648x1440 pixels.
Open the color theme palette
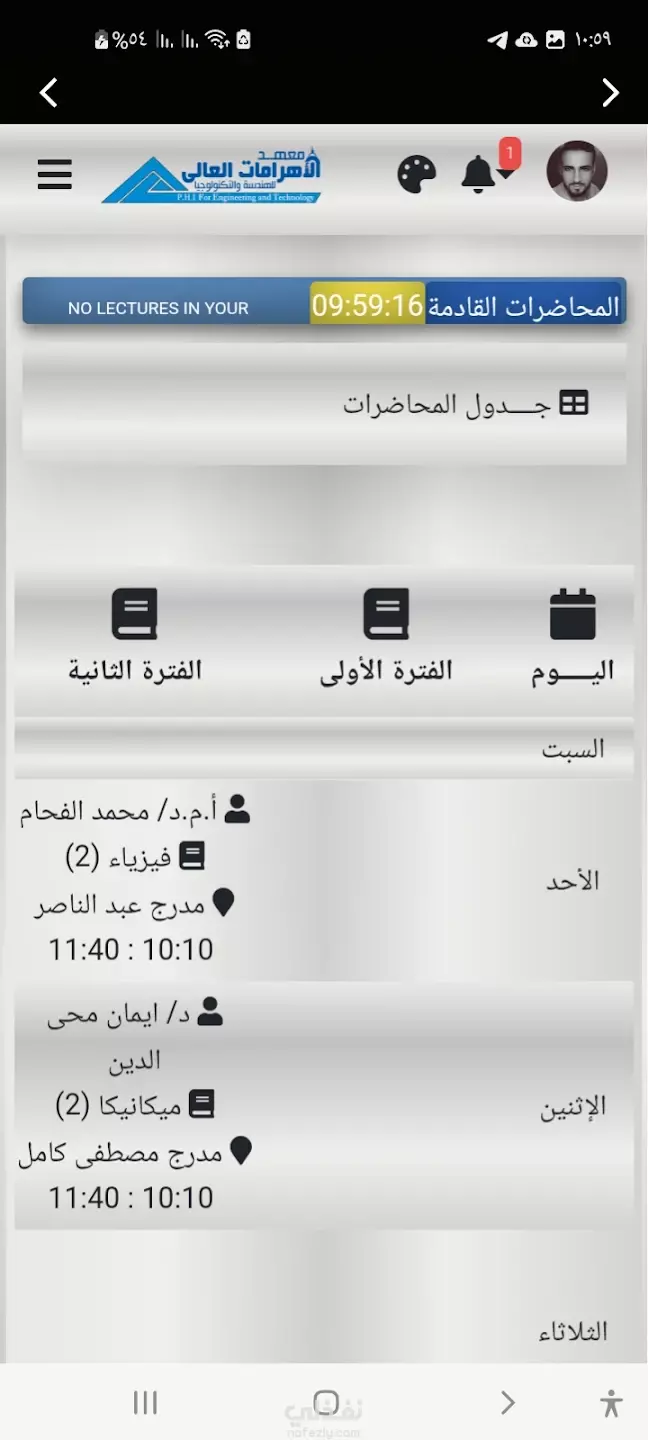(417, 175)
